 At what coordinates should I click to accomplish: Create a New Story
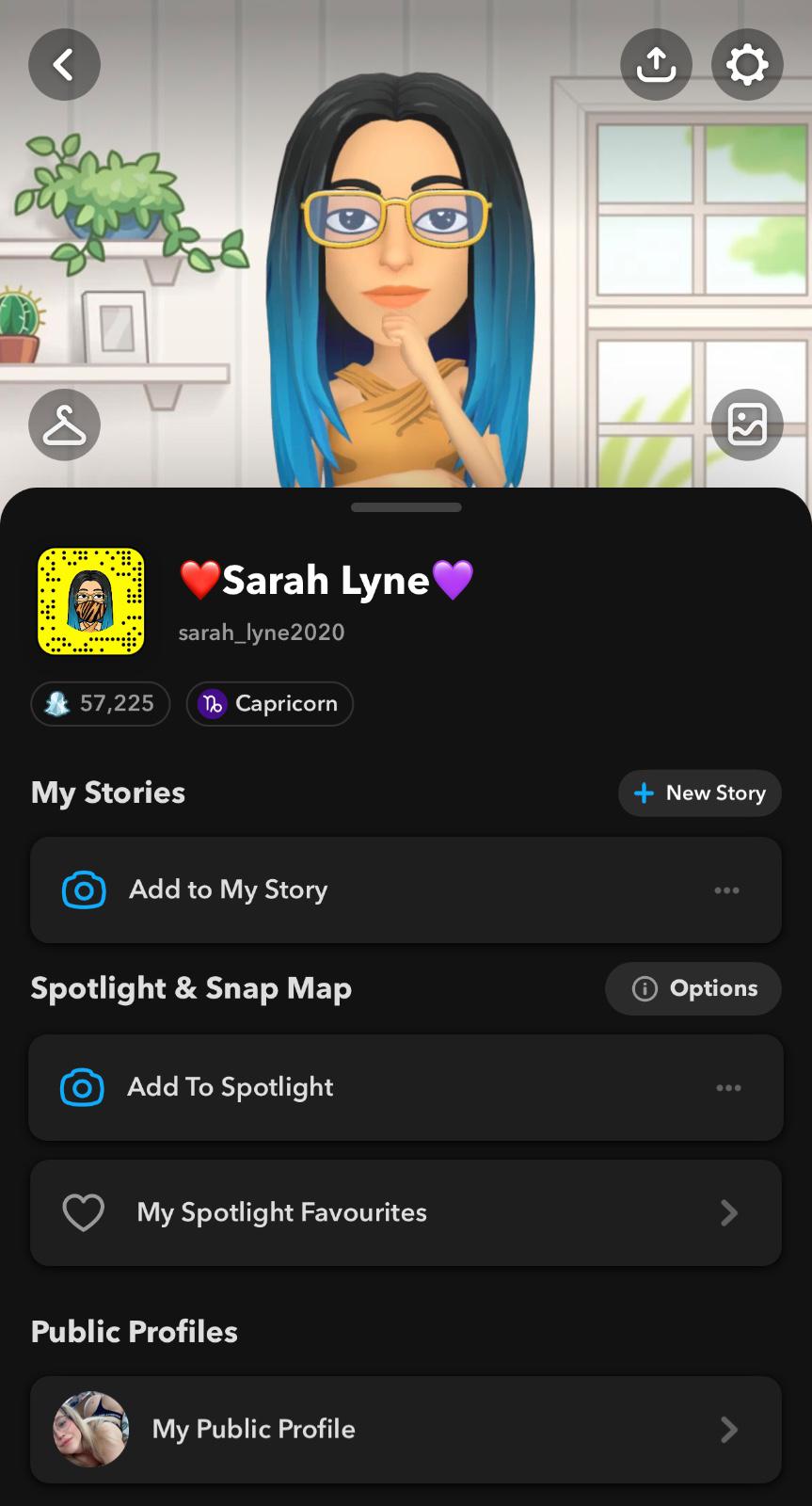coord(700,793)
